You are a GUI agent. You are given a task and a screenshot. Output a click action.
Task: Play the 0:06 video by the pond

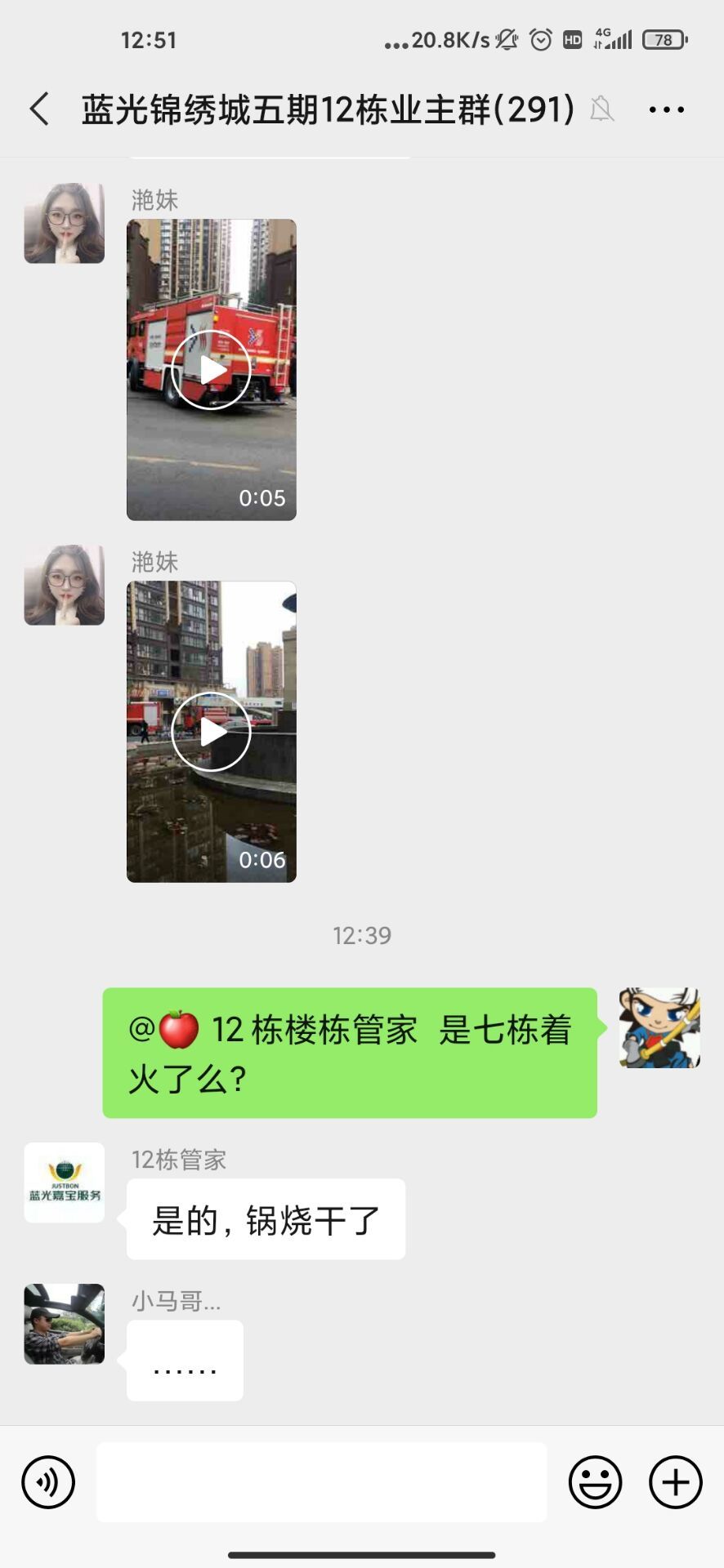pos(212,732)
